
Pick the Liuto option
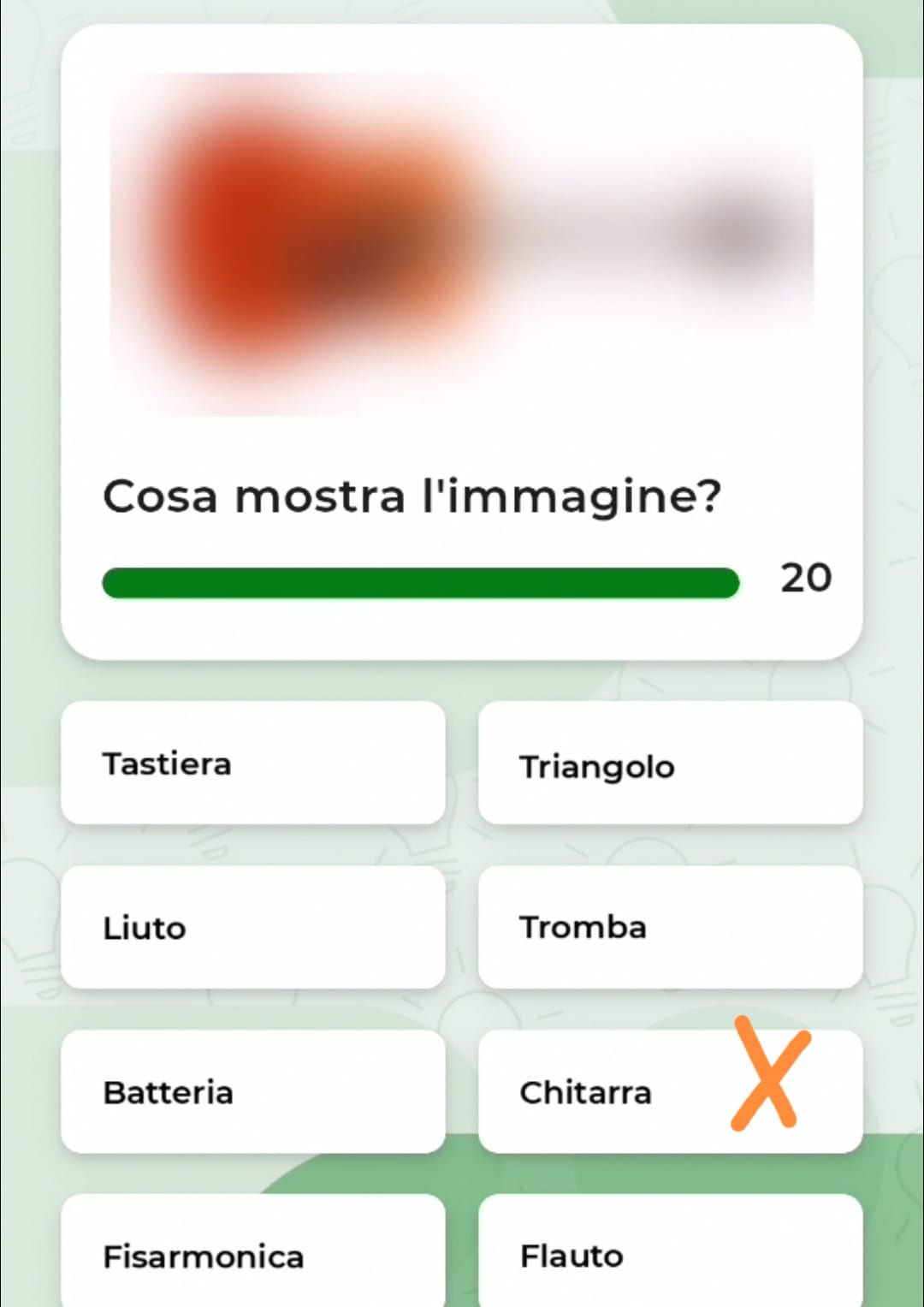[252, 927]
